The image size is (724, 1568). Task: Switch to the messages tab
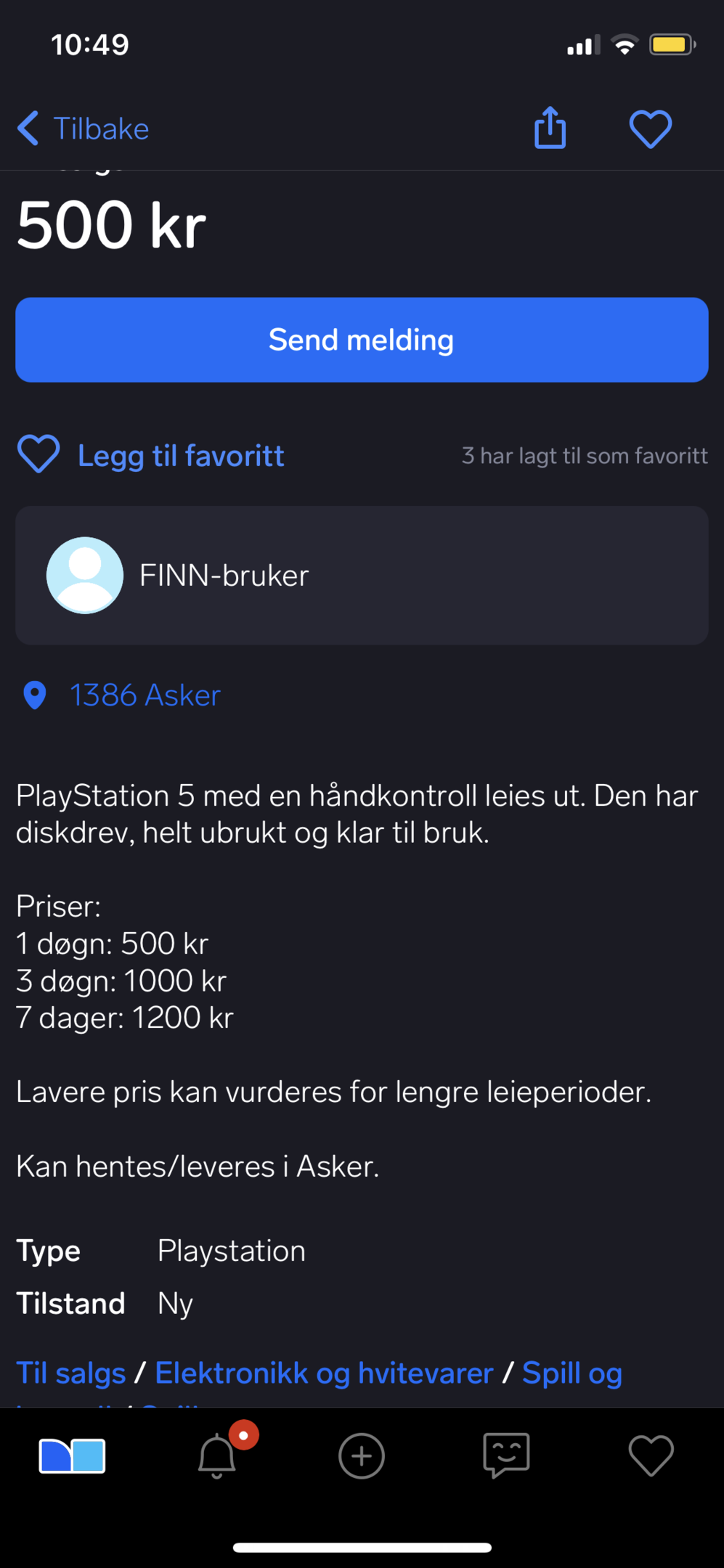coord(506,1455)
